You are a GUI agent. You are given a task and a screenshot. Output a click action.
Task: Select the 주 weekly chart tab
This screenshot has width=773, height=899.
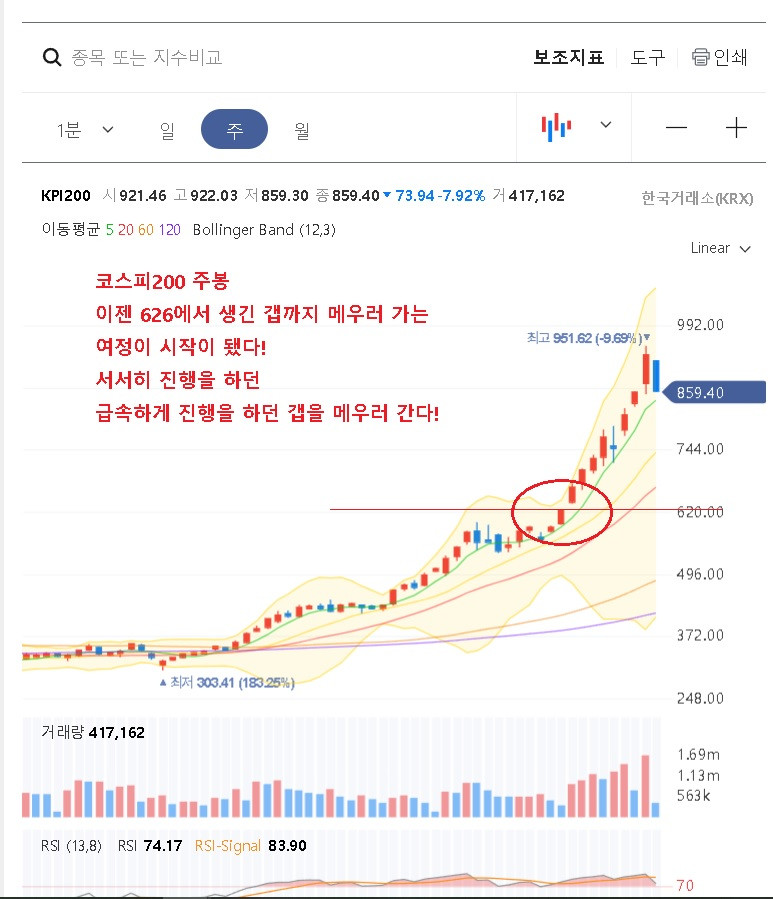point(234,130)
